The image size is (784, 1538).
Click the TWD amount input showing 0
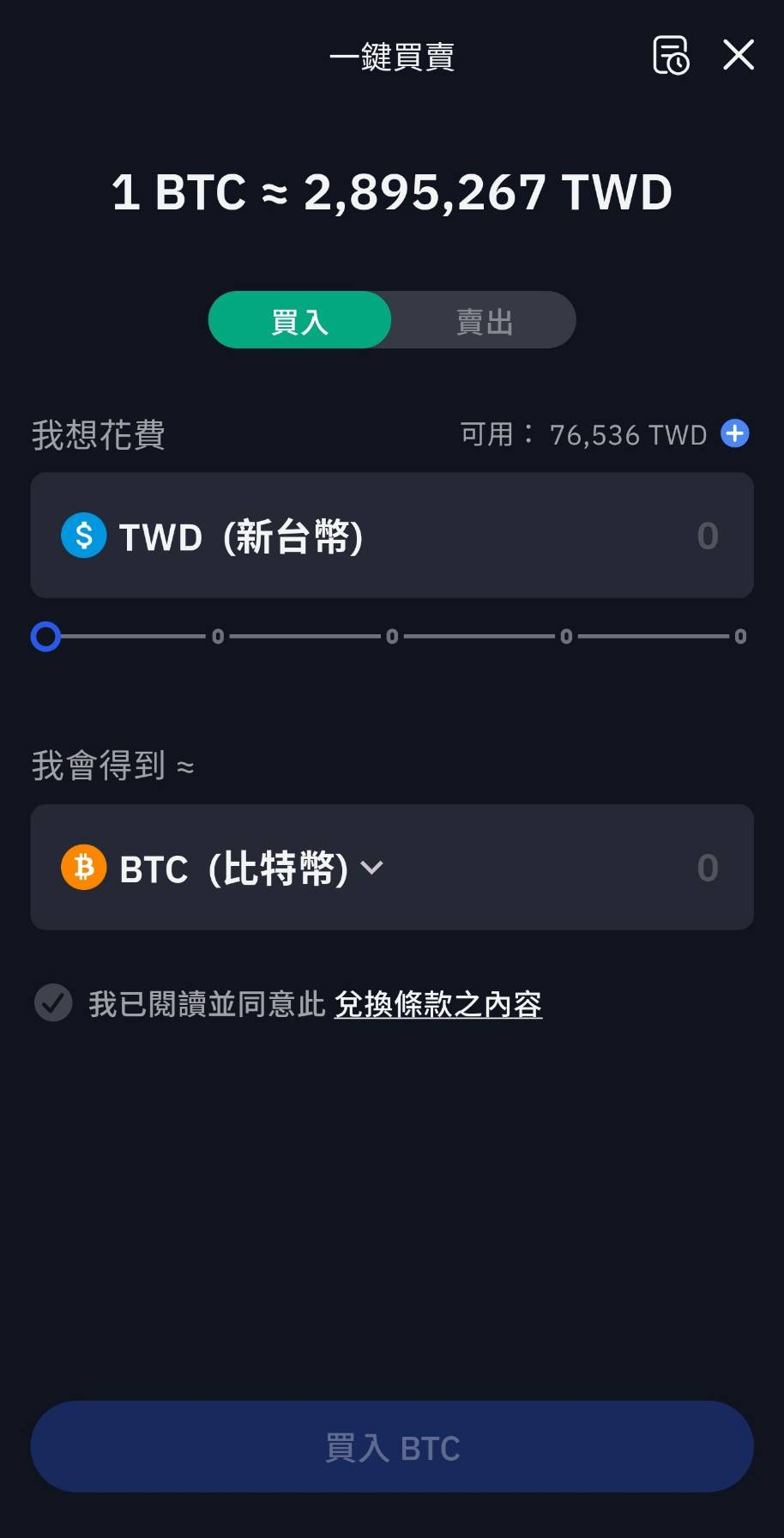pos(707,536)
